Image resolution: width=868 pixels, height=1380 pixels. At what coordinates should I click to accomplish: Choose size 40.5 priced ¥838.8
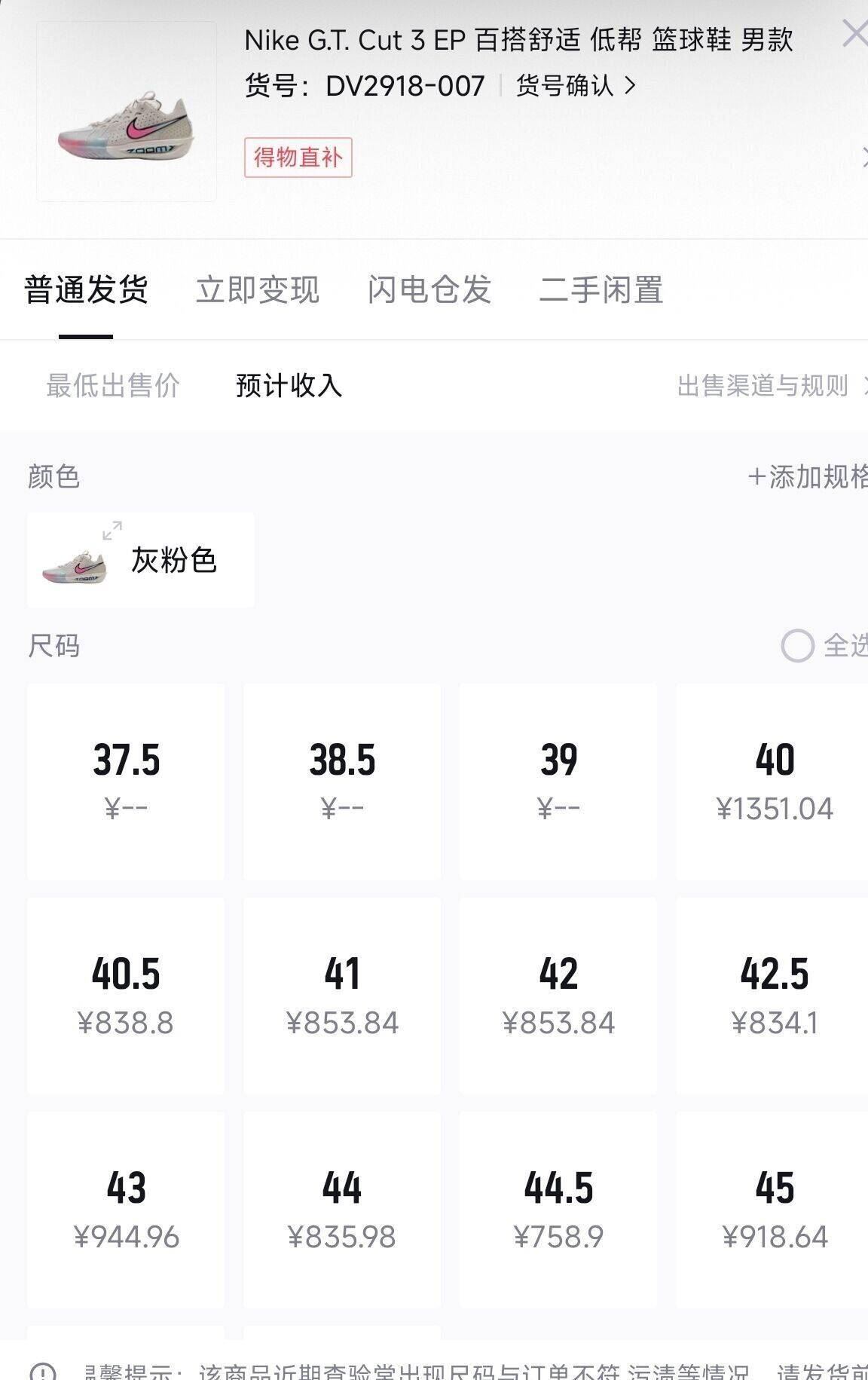[126, 996]
